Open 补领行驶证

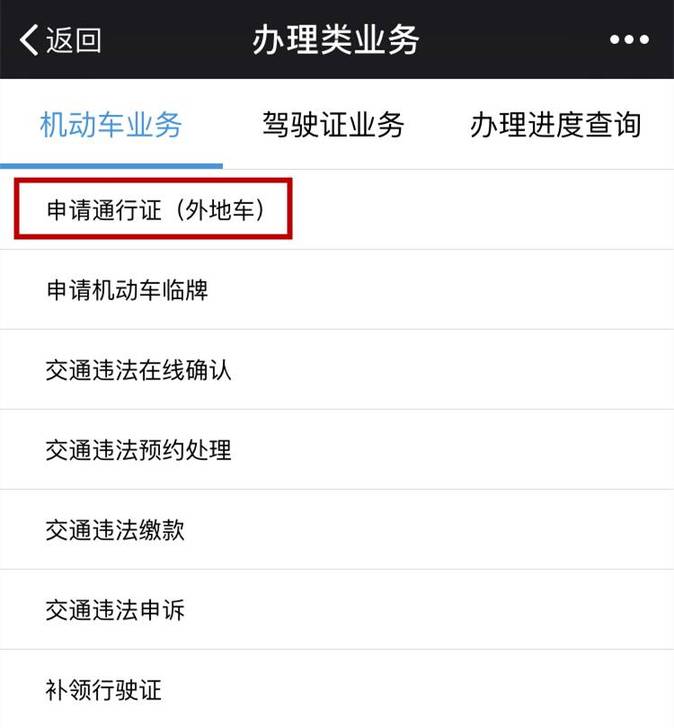[x=104, y=690]
